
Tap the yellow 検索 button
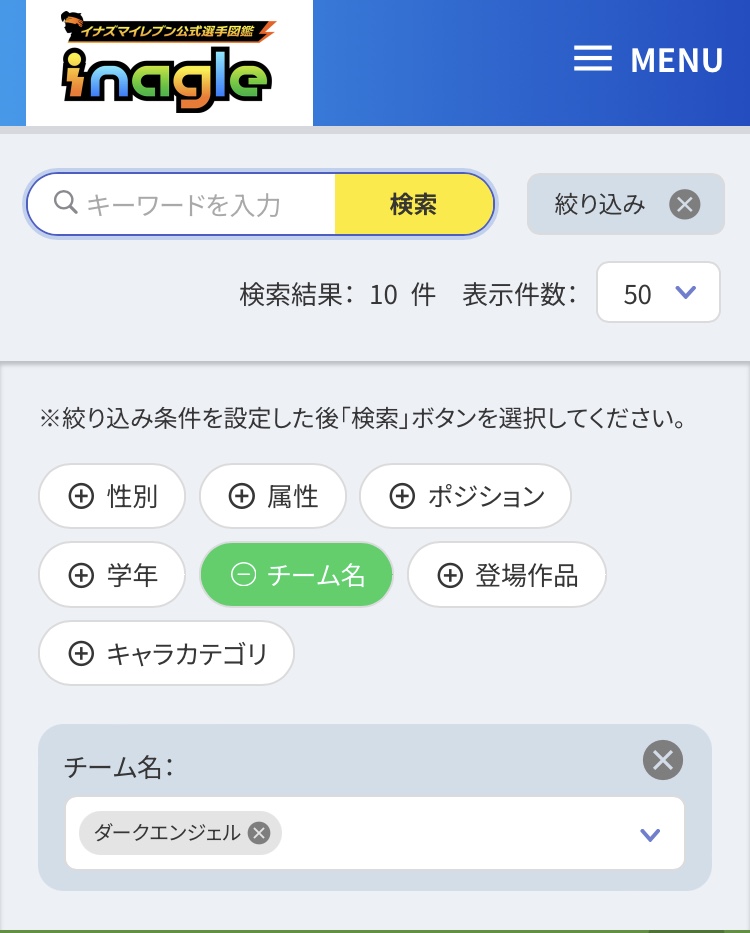pos(413,205)
